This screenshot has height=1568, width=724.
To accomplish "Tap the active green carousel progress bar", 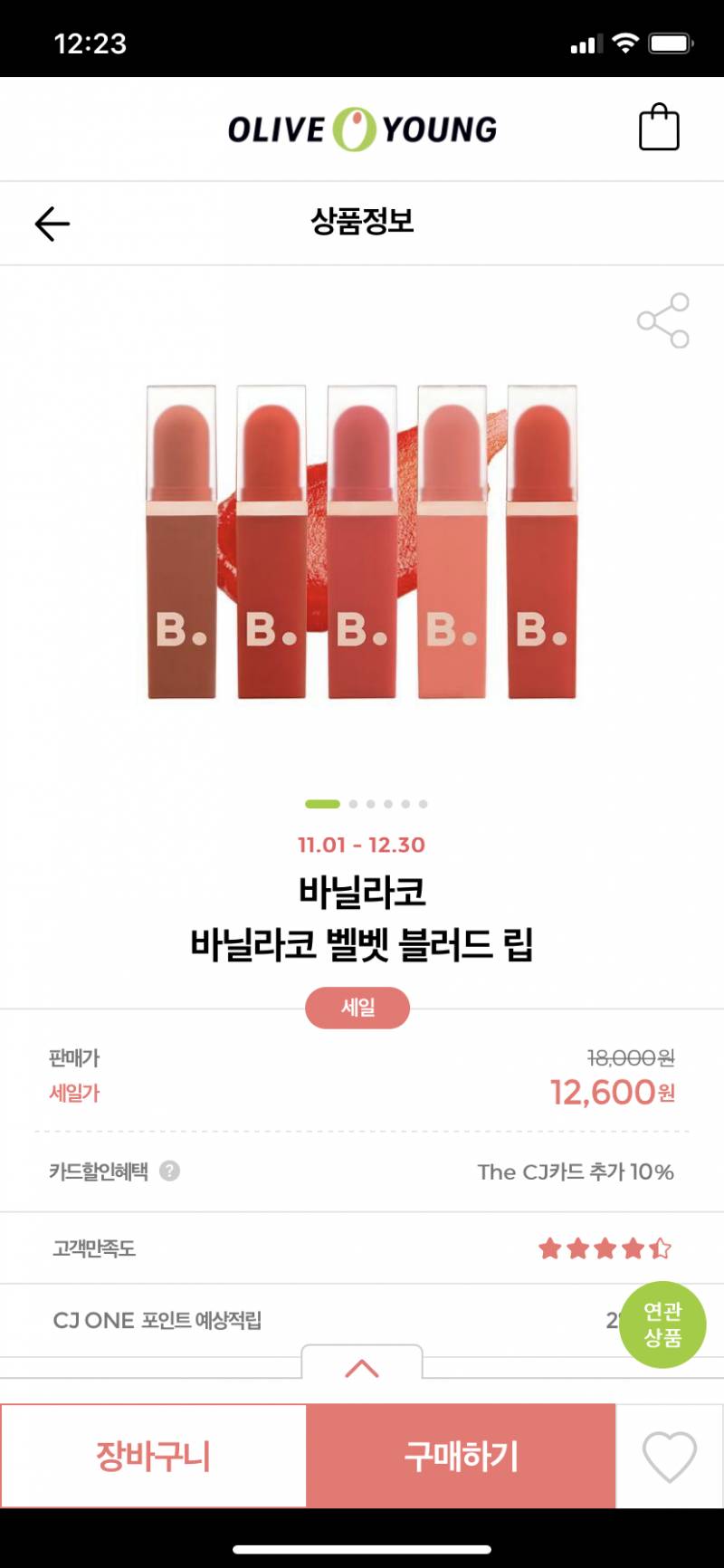I will coord(321,802).
